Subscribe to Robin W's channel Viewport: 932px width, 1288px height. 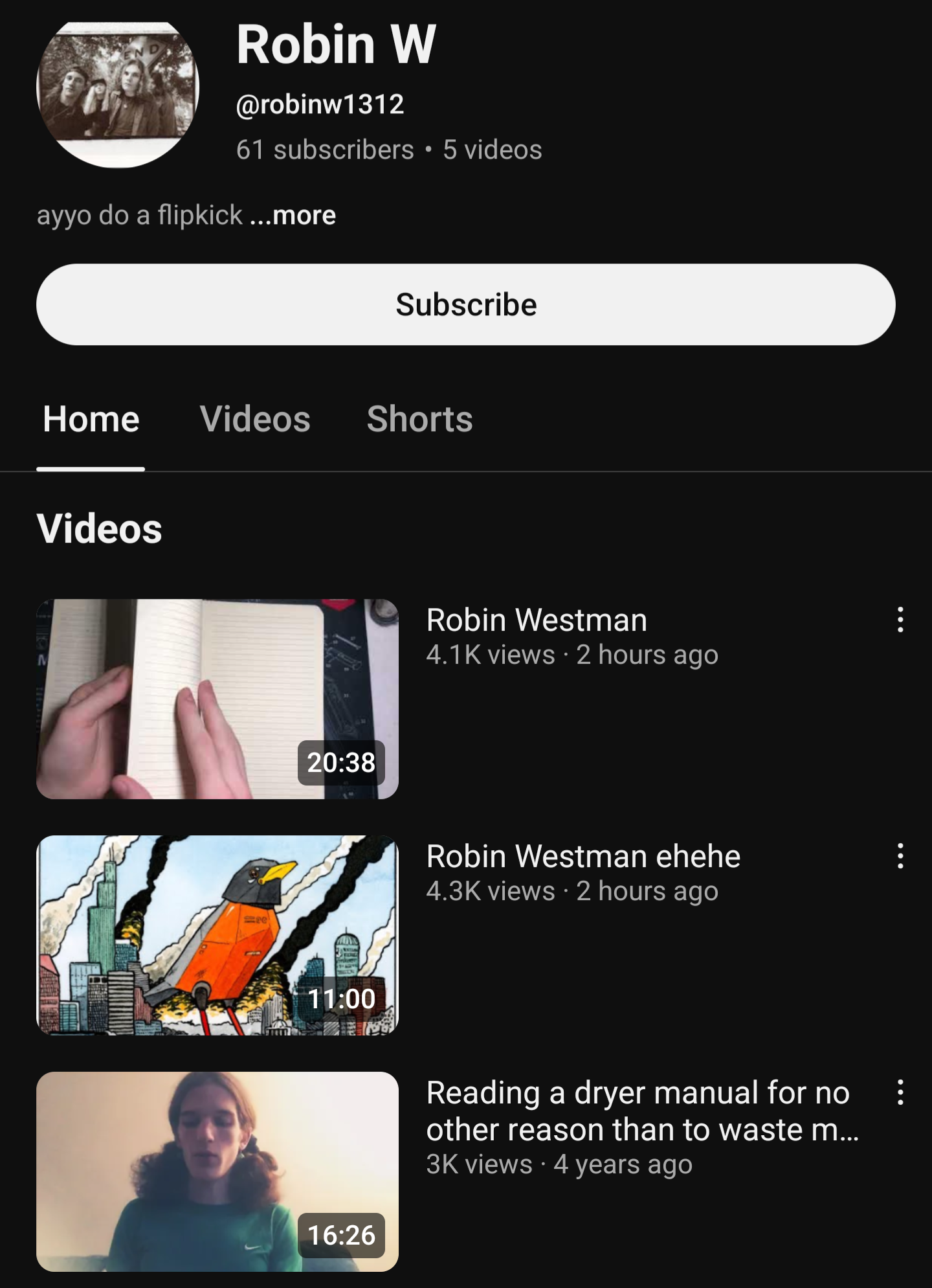[x=466, y=304]
